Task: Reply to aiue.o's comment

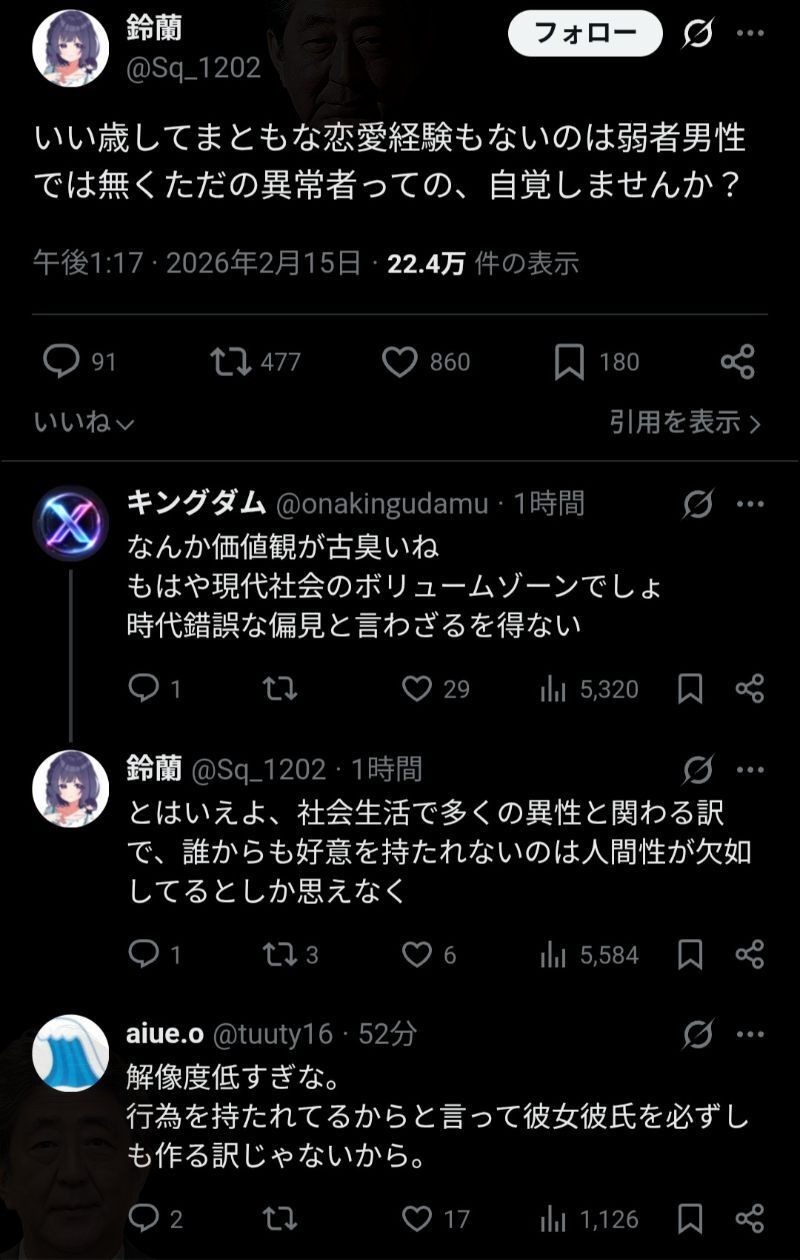Action: click(144, 1218)
